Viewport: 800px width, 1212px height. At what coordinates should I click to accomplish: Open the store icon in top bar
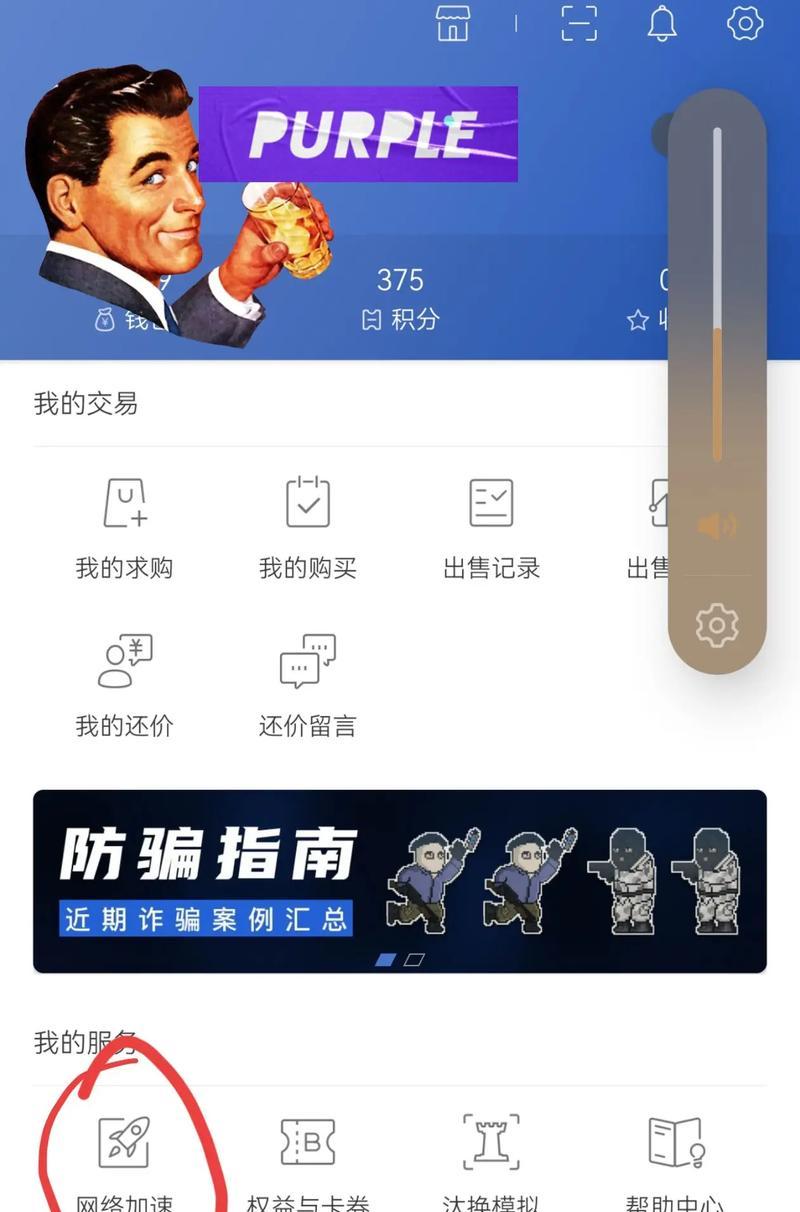pos(453,22)
